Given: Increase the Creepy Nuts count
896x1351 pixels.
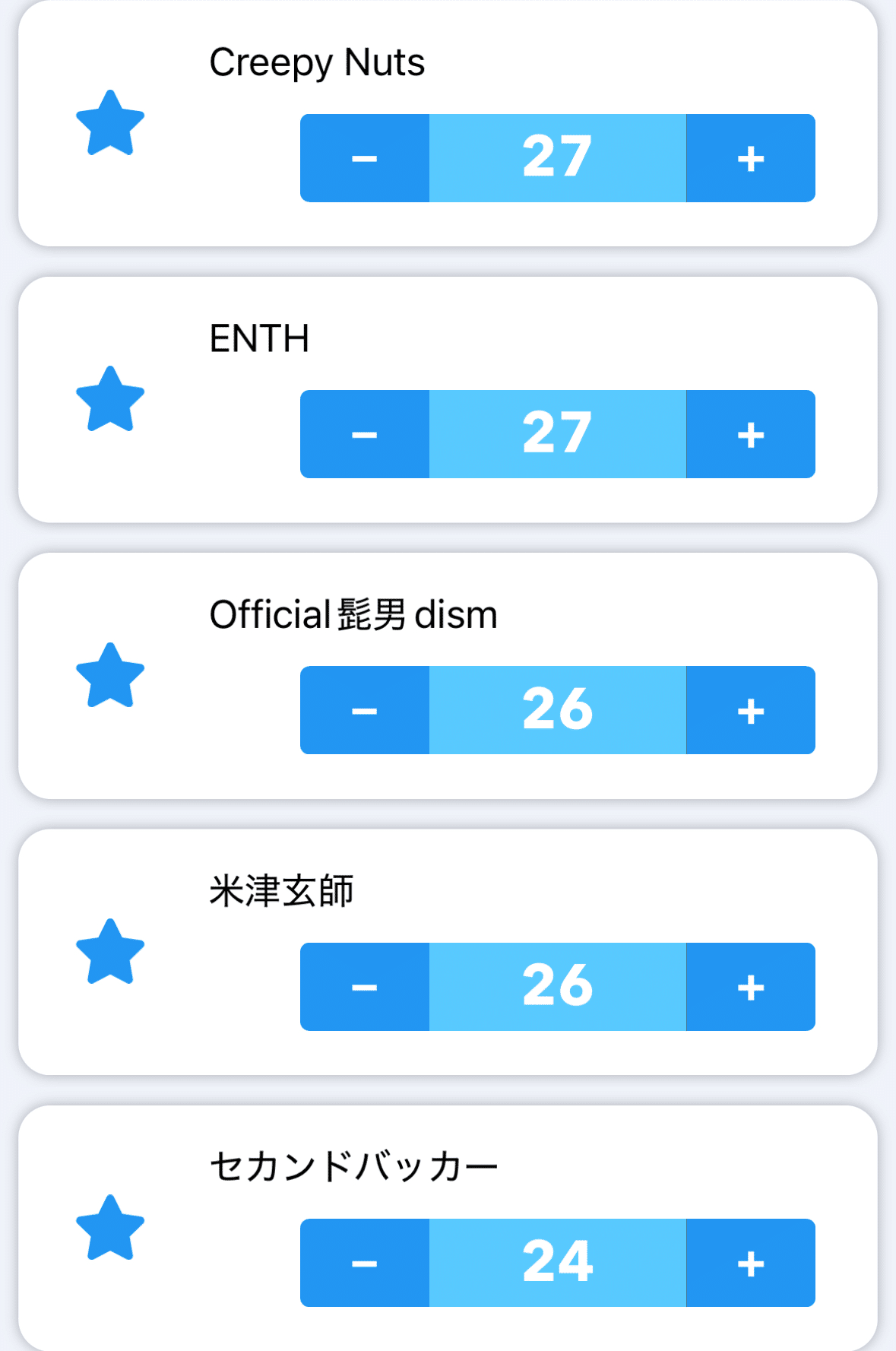Looking at the screenshot, I should click(750, 158).
